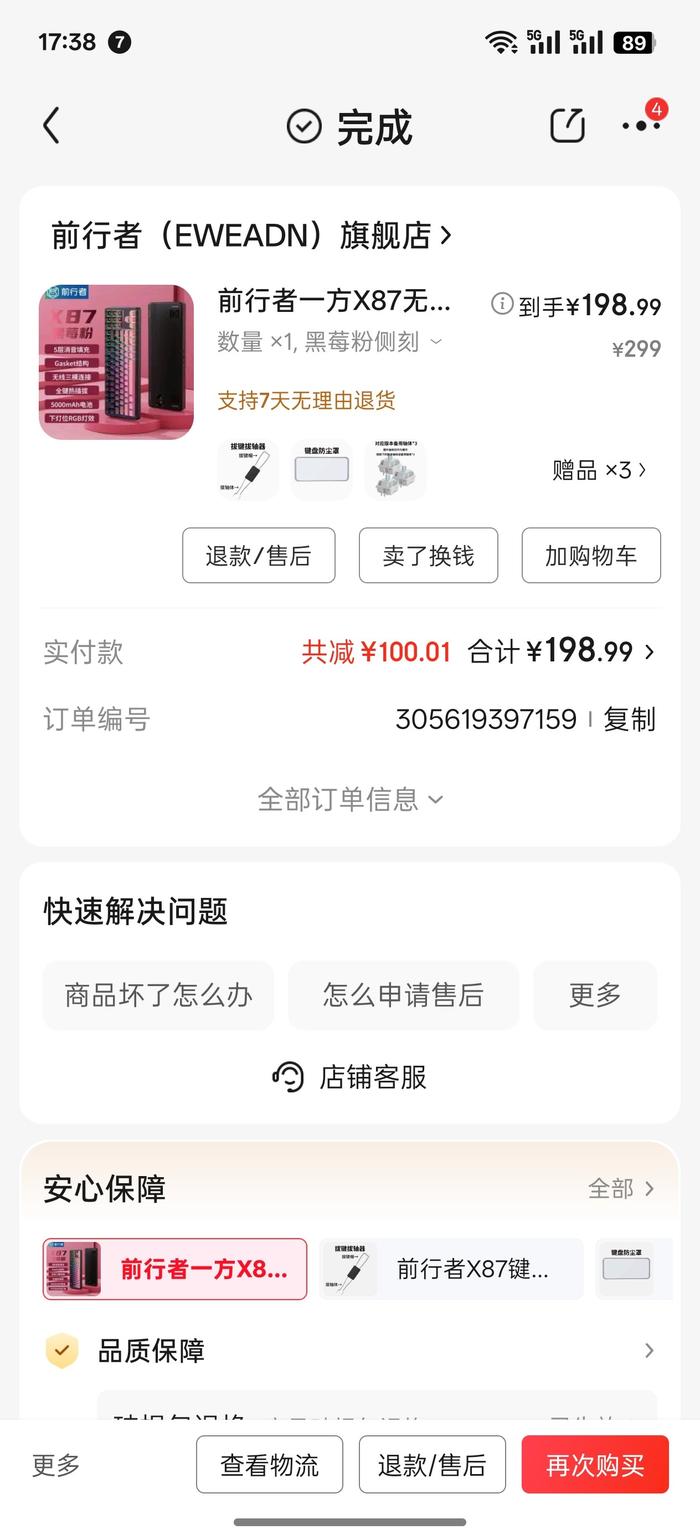Image resolution: width=700 pixels, height=1540 pixels.
Task: Share this order via the share icon
Action: click(x=567, y=125)
